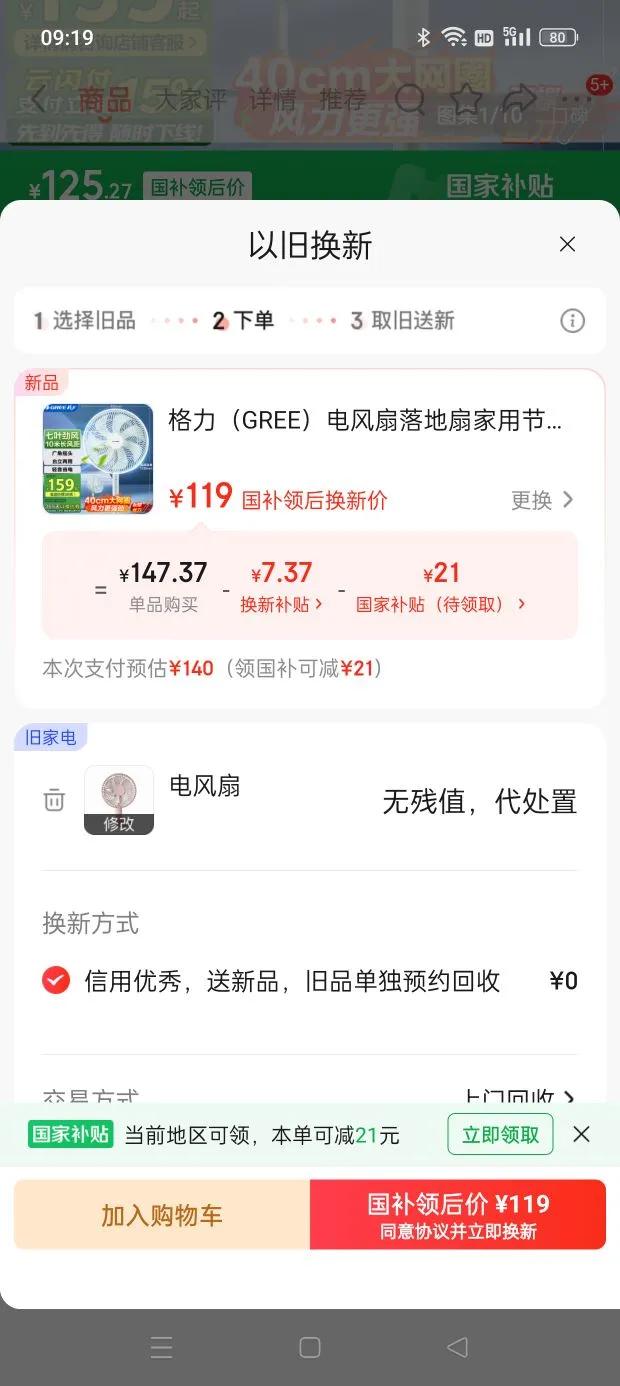Open the trade-in steps info icon

pos(572,321)
